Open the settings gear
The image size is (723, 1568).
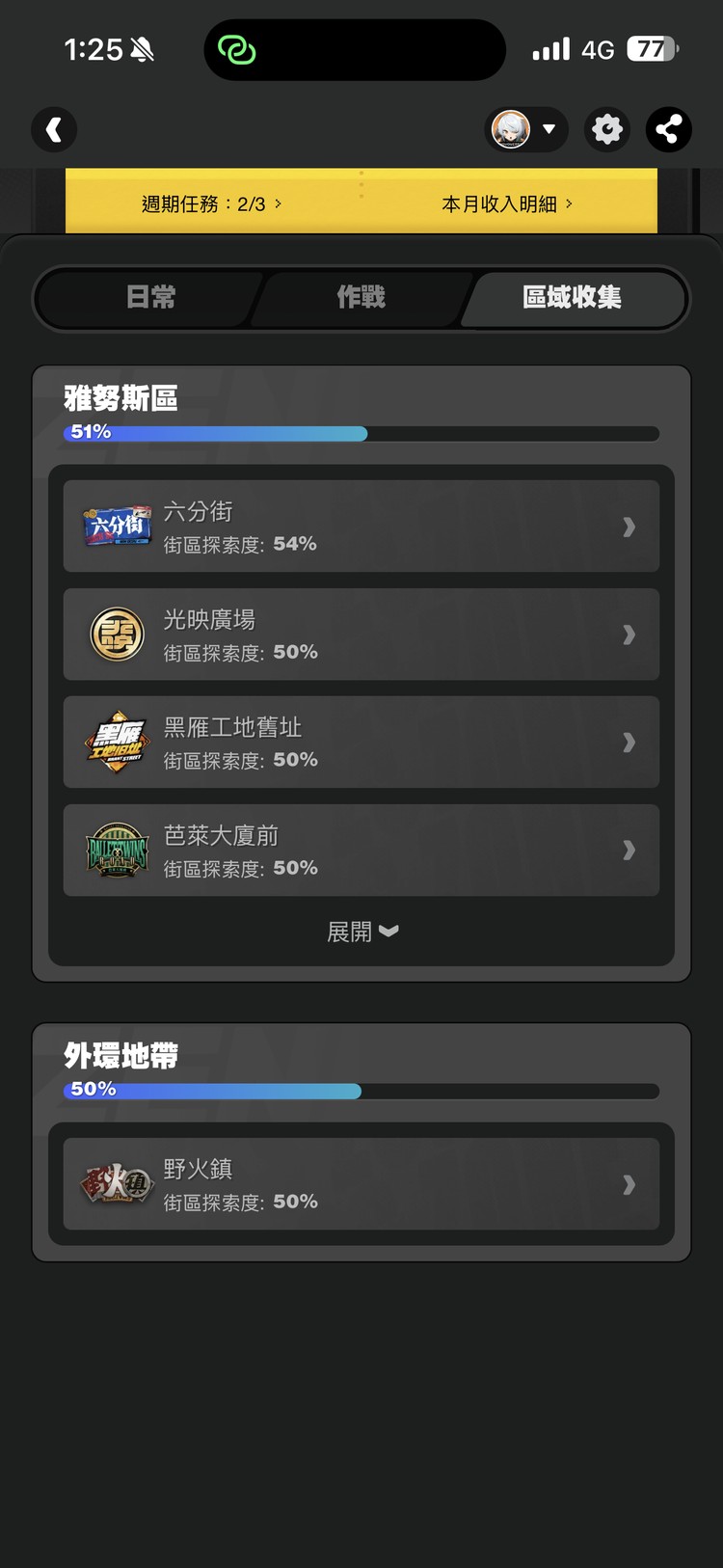point(606,129)
